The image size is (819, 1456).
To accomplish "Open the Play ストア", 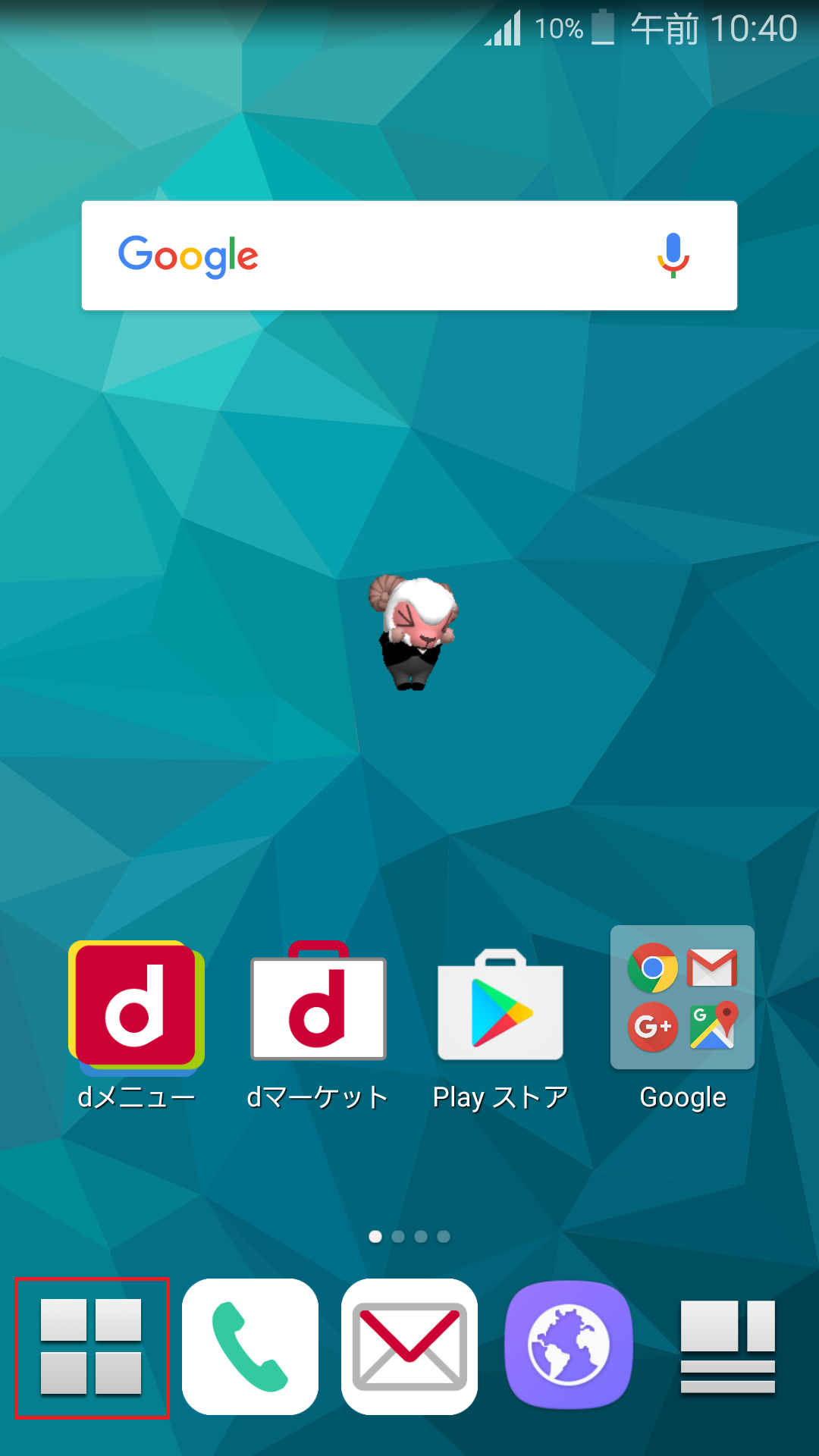I will coord(500,1005).
